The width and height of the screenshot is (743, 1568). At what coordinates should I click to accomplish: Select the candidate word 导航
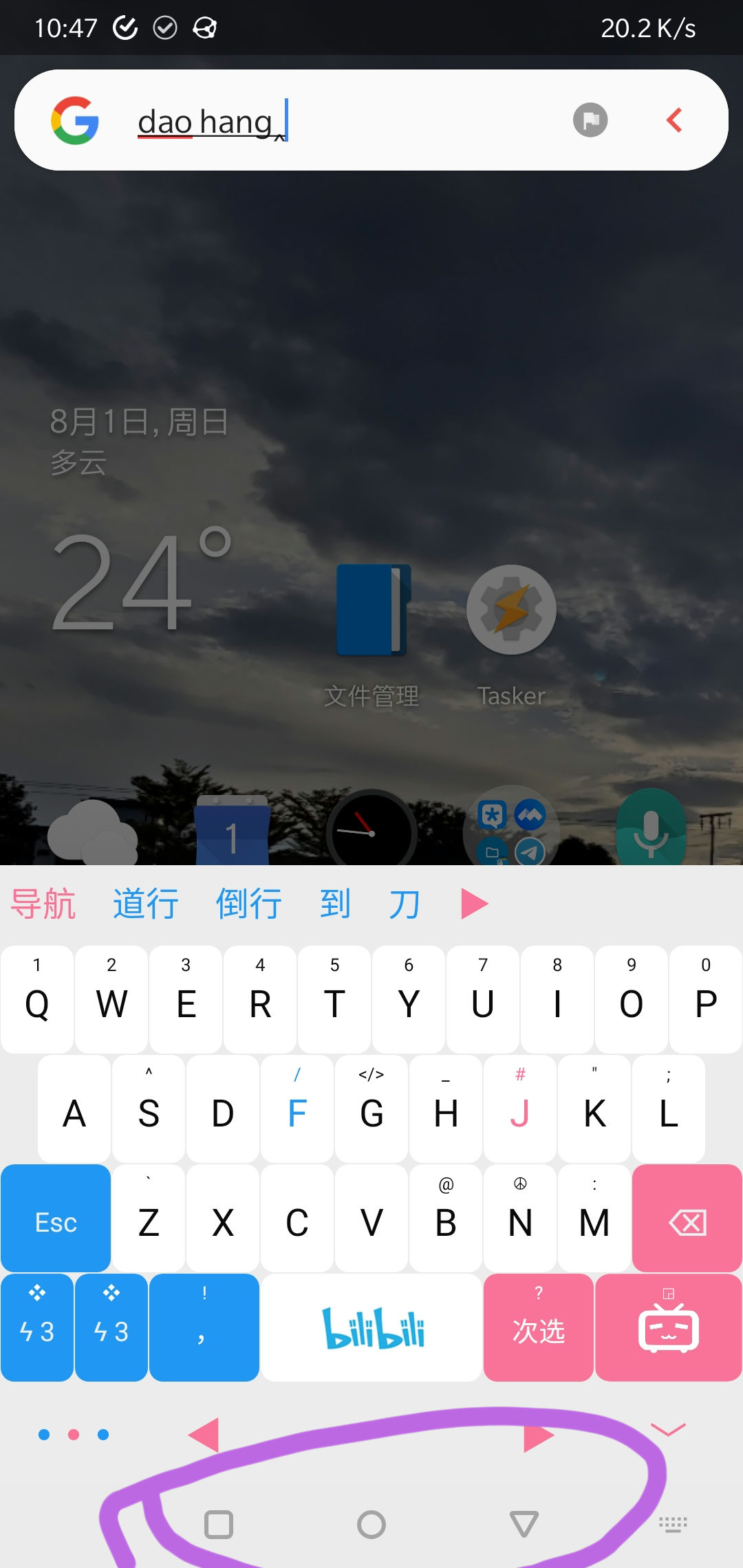[44, 904]
